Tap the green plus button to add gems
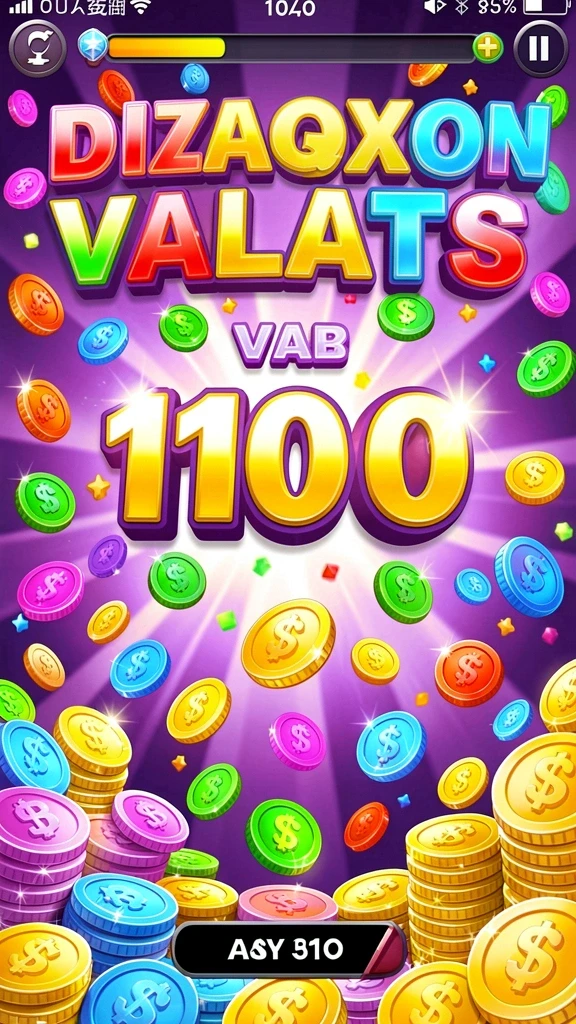The height and width of the screenshot is (1024, 576). (488, 48)
